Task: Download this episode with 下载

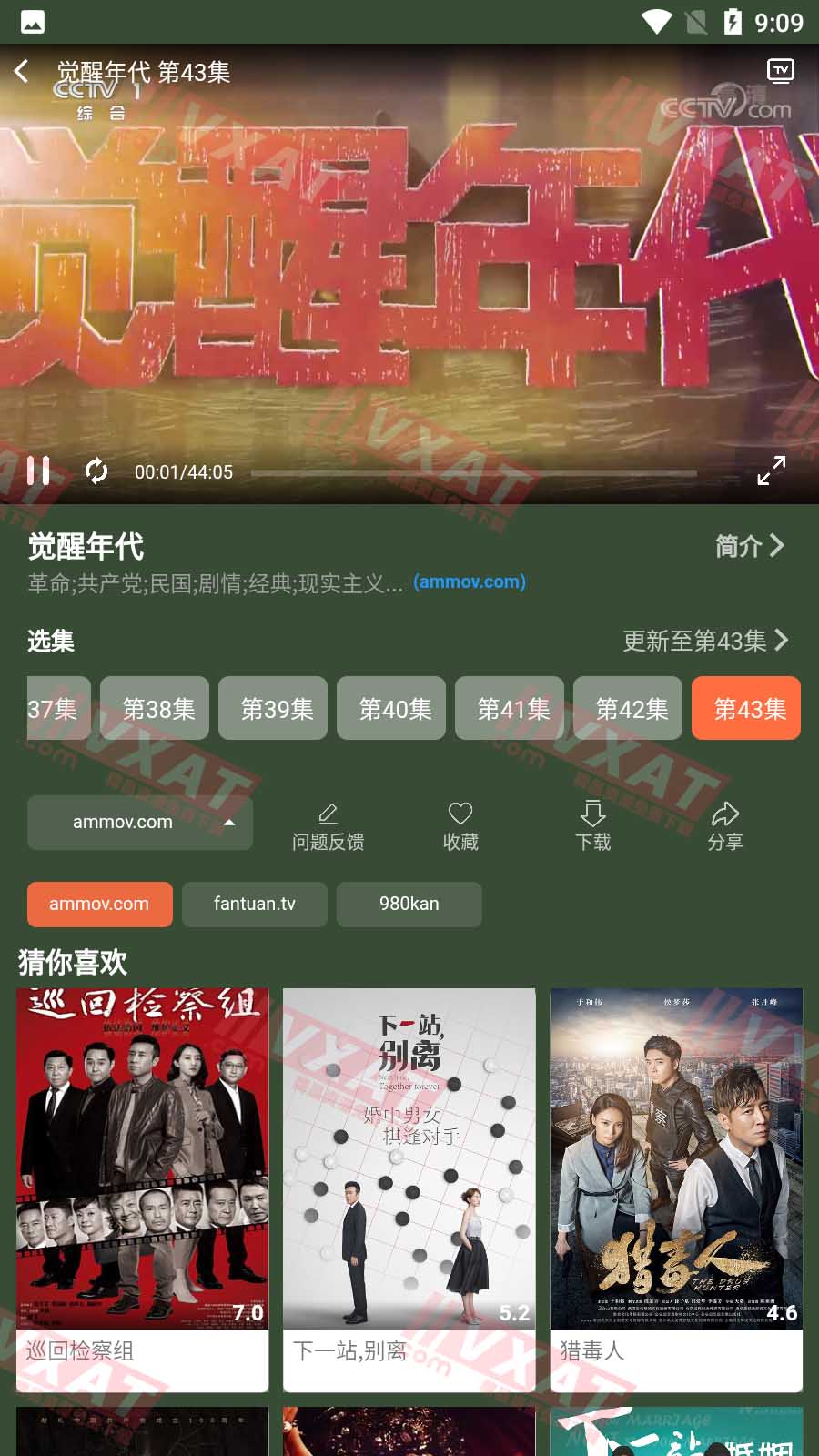Action: coord(592,826)
